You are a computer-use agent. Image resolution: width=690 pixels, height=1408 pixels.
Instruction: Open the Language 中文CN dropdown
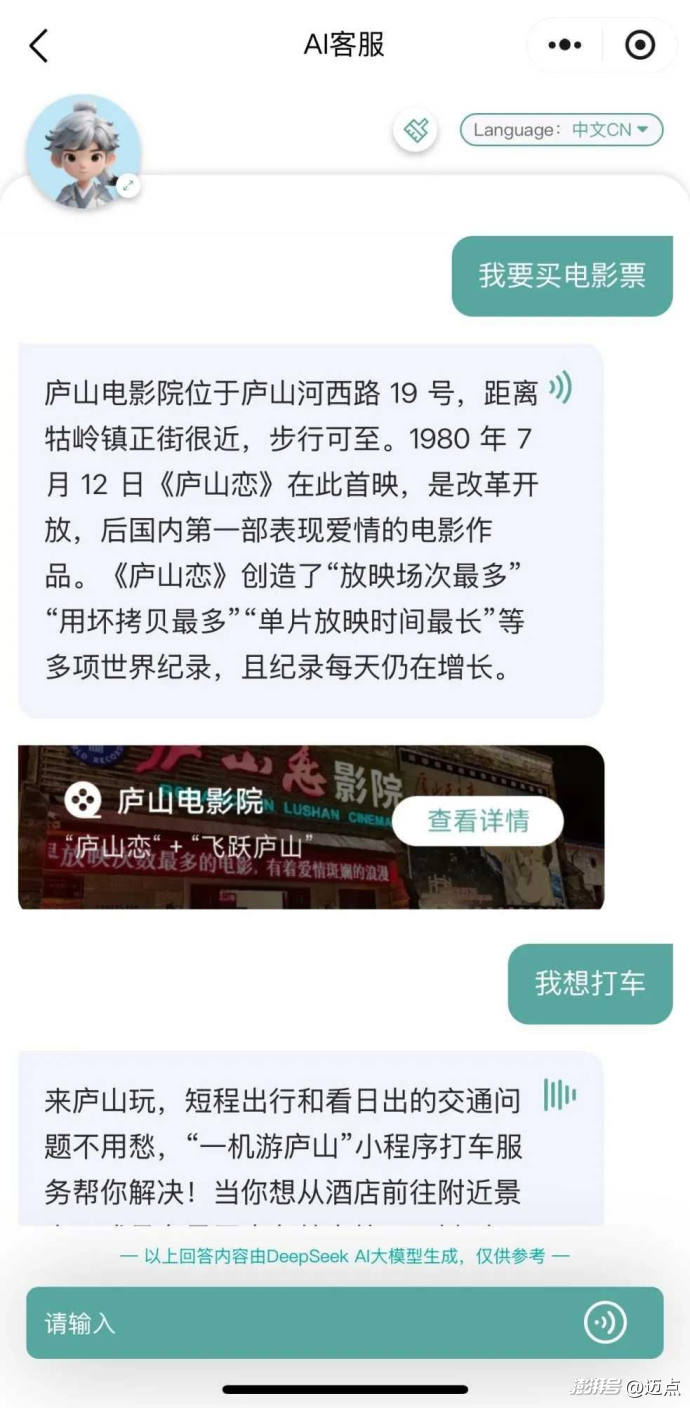point(561,130)
